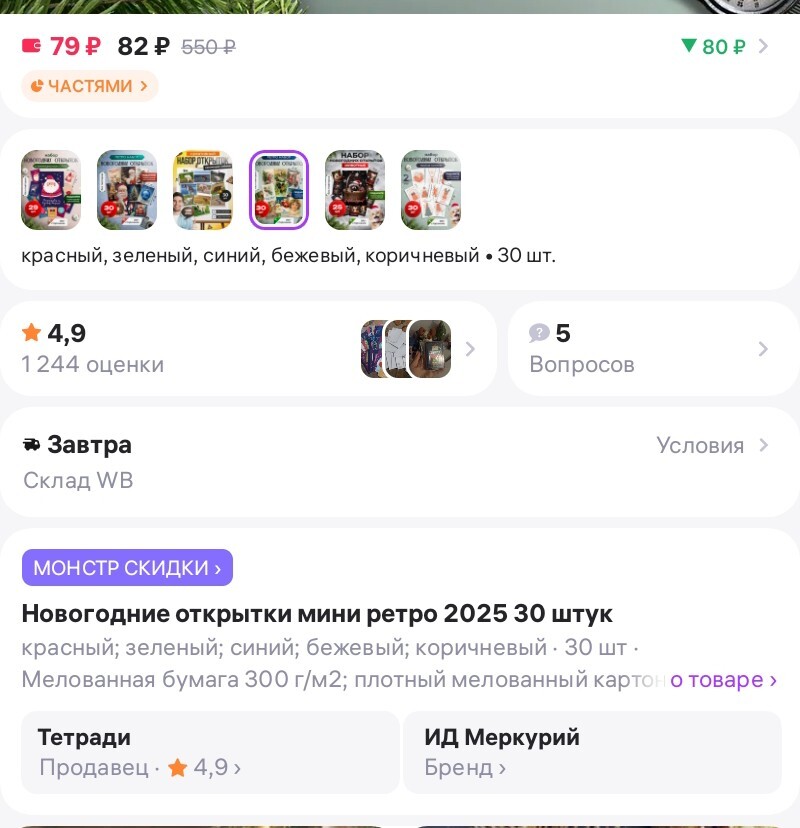800x828 pixels.
Task: Open the full description via о товаре
Action: 721,679
